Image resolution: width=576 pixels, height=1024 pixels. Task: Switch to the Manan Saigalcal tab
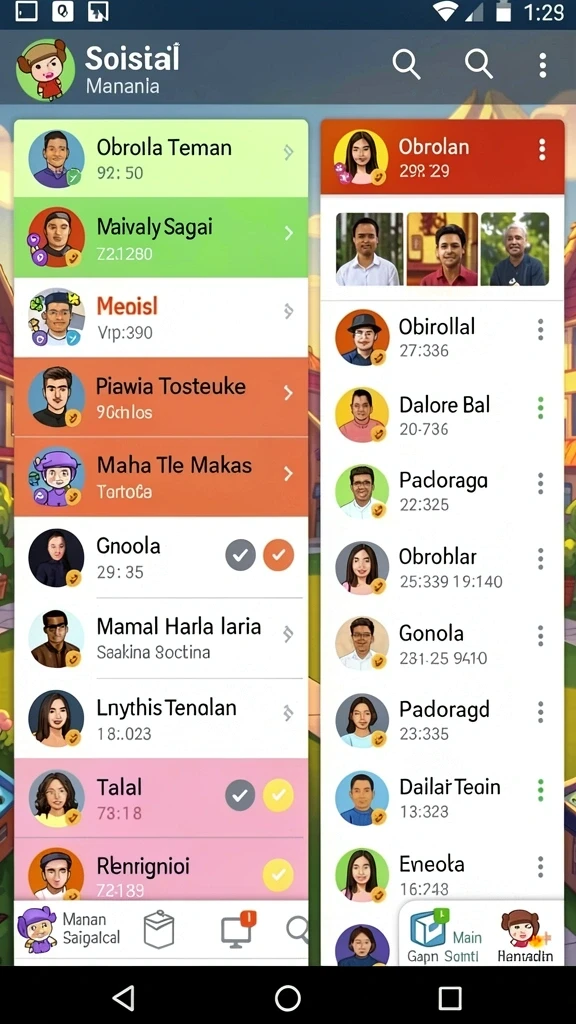click(x=69, y=930)
